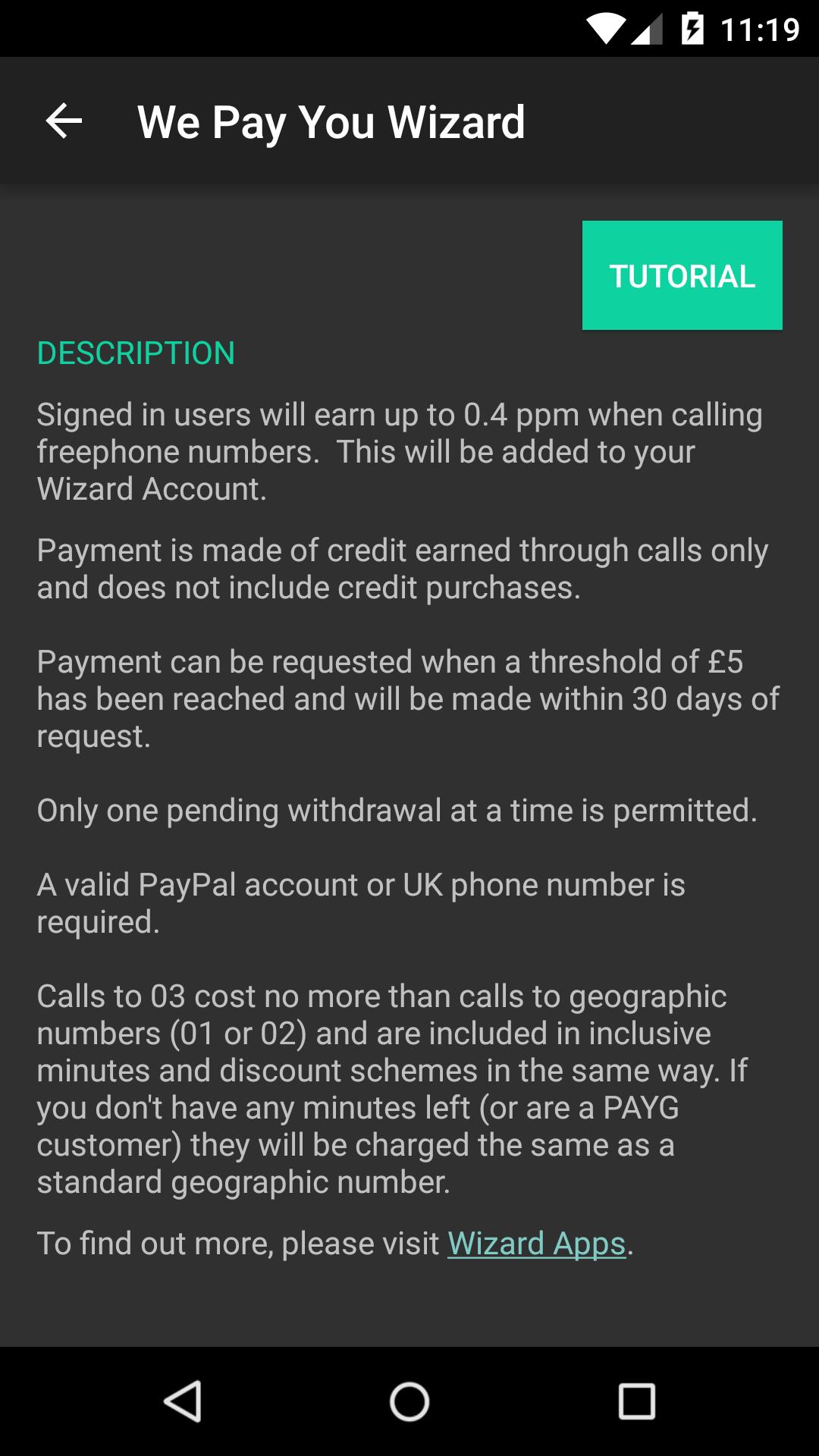Open the TUTORIAL screen
The width and height of the screenshot is (819, 1456).
[x=681, y=275]
